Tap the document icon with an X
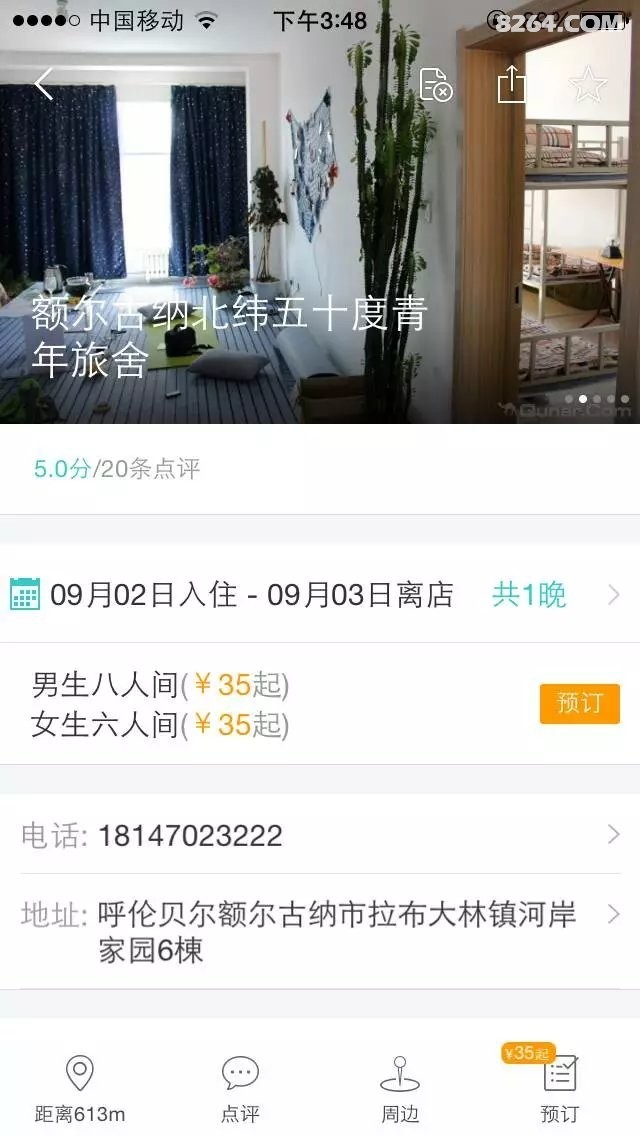The image size is (640, 1136). click(436, 85)
